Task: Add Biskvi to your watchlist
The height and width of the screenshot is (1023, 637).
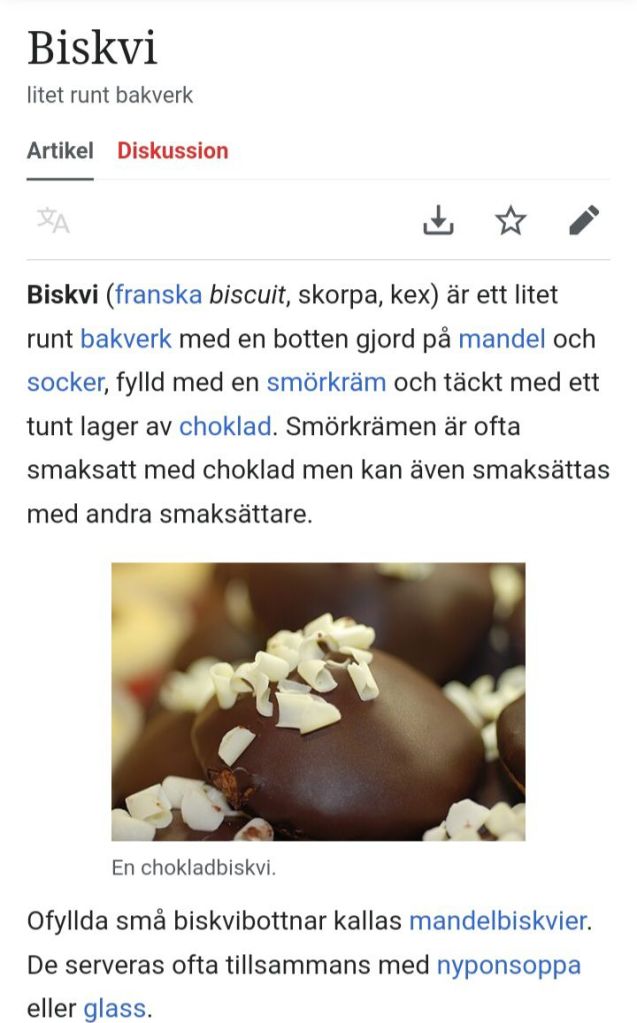Action: pyautogui.click(x=511, y=220)
